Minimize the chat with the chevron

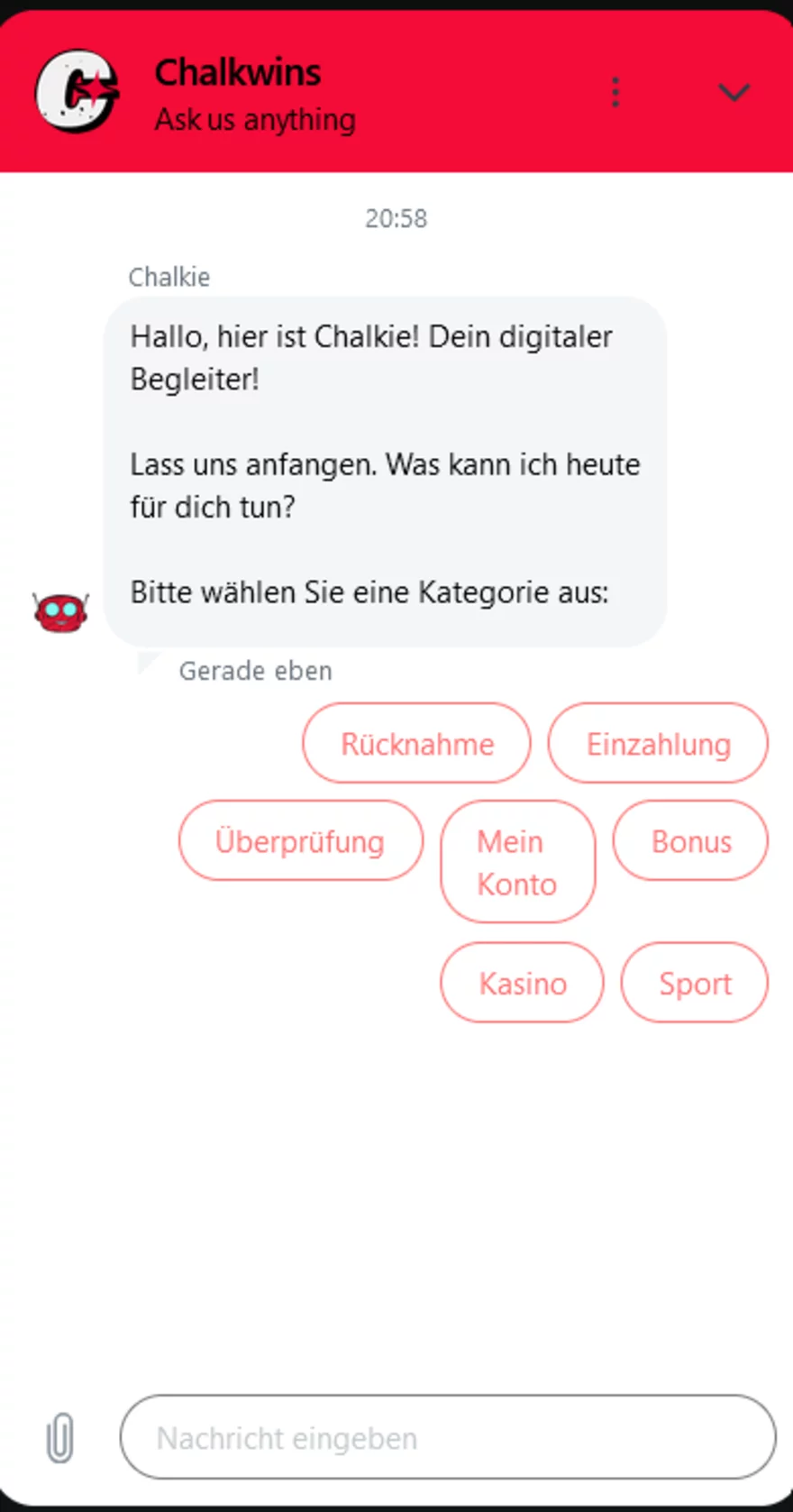(x=734, y=92)
